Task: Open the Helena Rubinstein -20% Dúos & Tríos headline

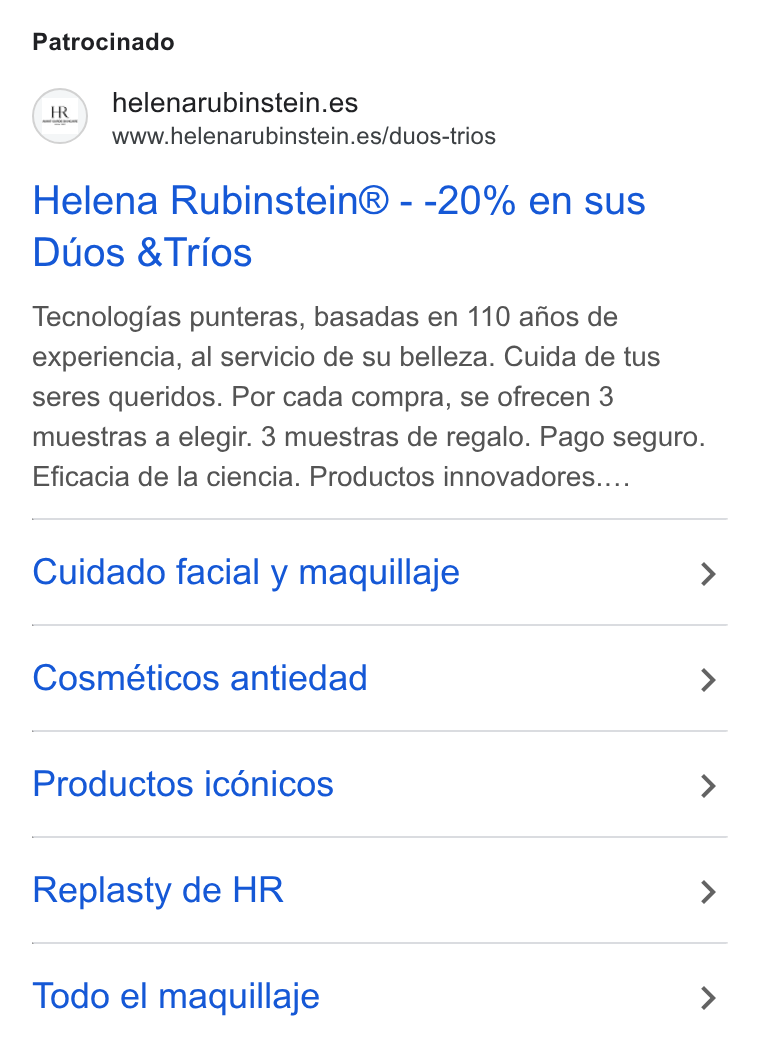Action: (339, 226)
